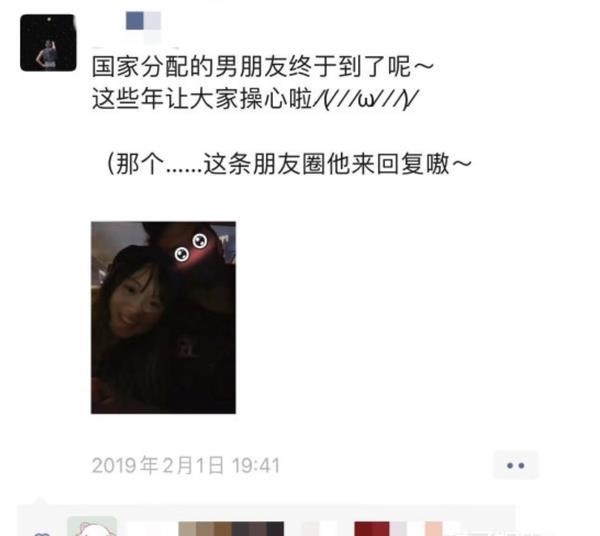Open the poster's profile avatar
Viewport: 600px width, 536px height.
pyautogui.click(x=48, y=43)
